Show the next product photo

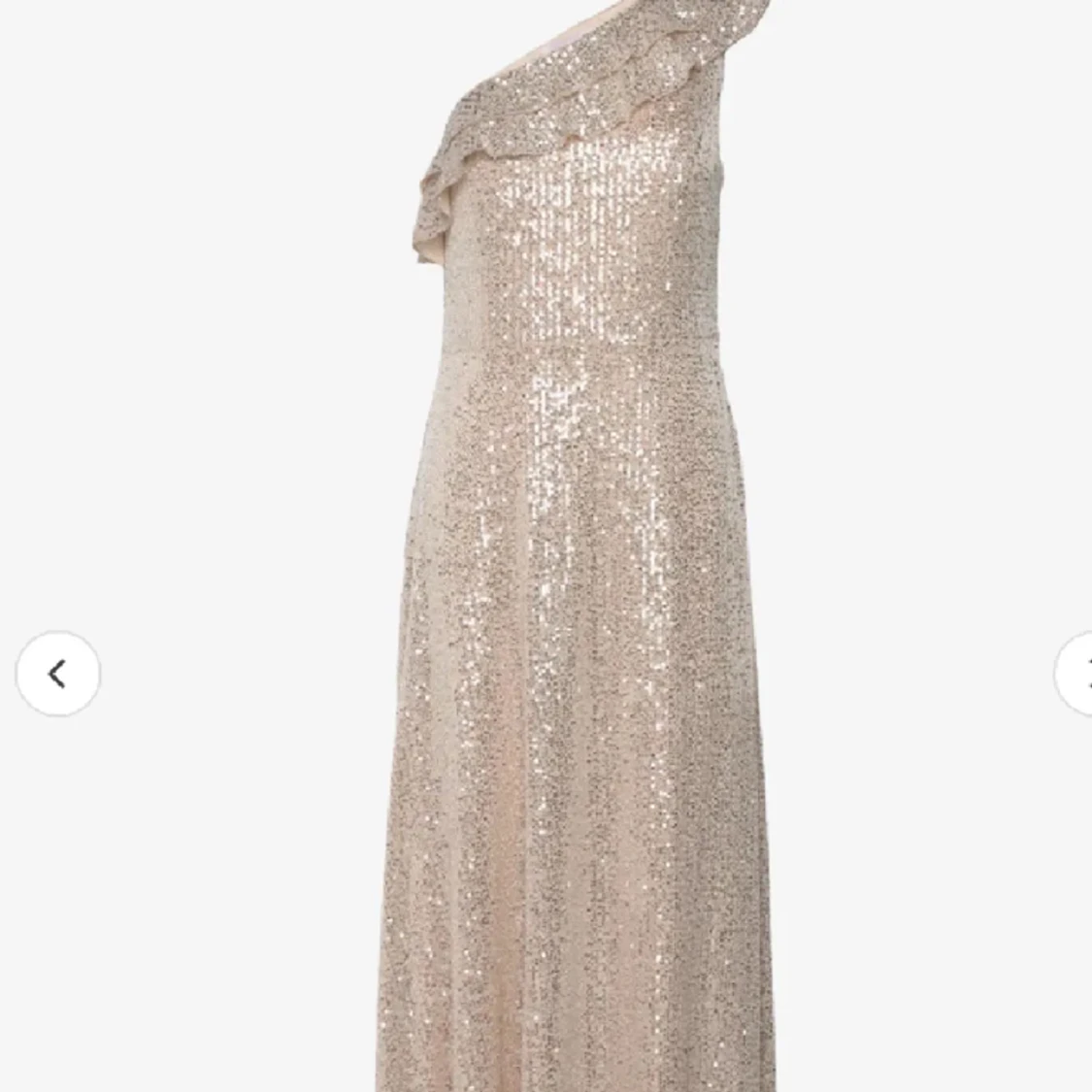tap(1077, 673)
